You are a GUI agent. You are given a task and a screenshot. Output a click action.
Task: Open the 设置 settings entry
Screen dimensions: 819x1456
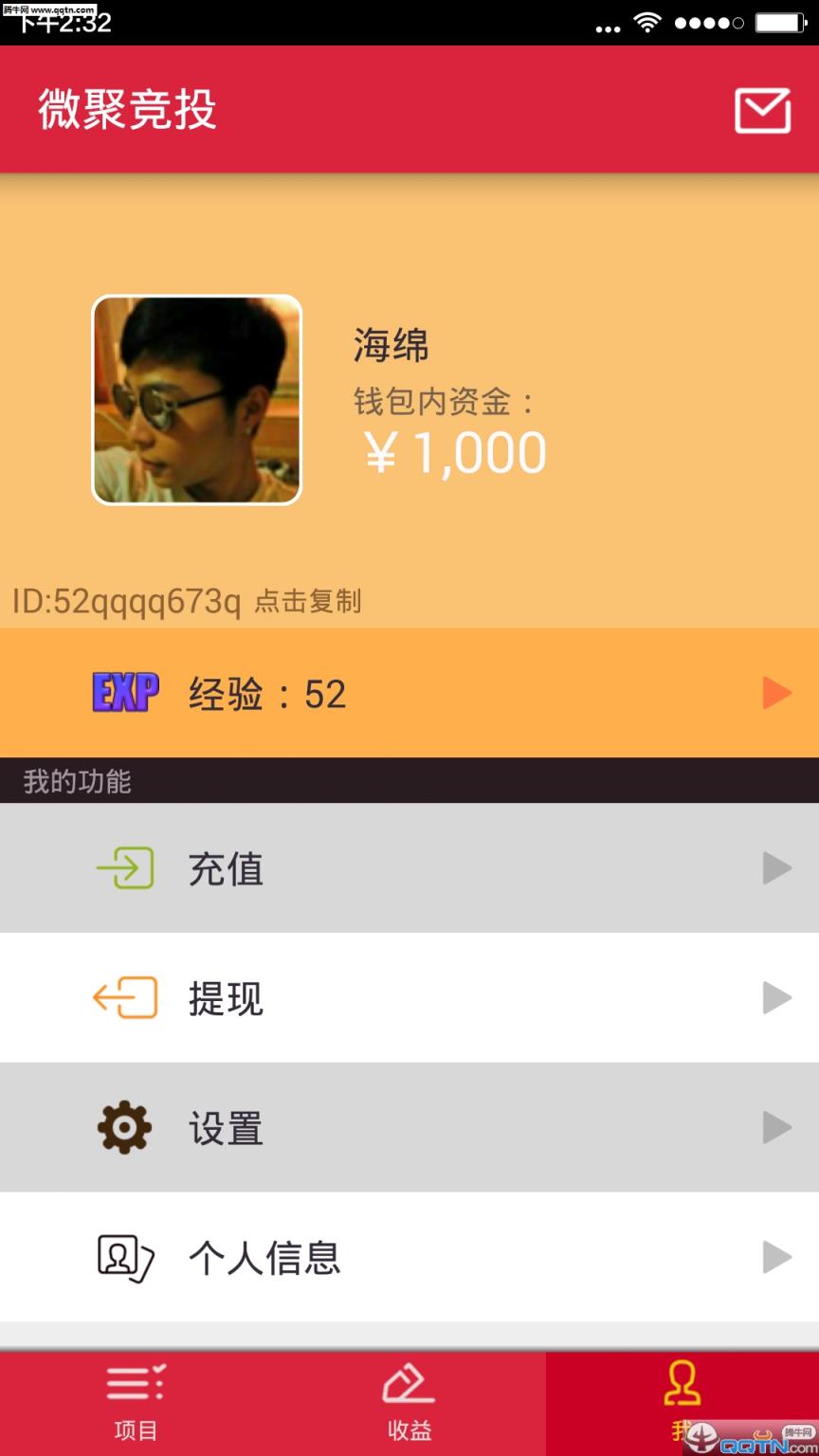226,1127
